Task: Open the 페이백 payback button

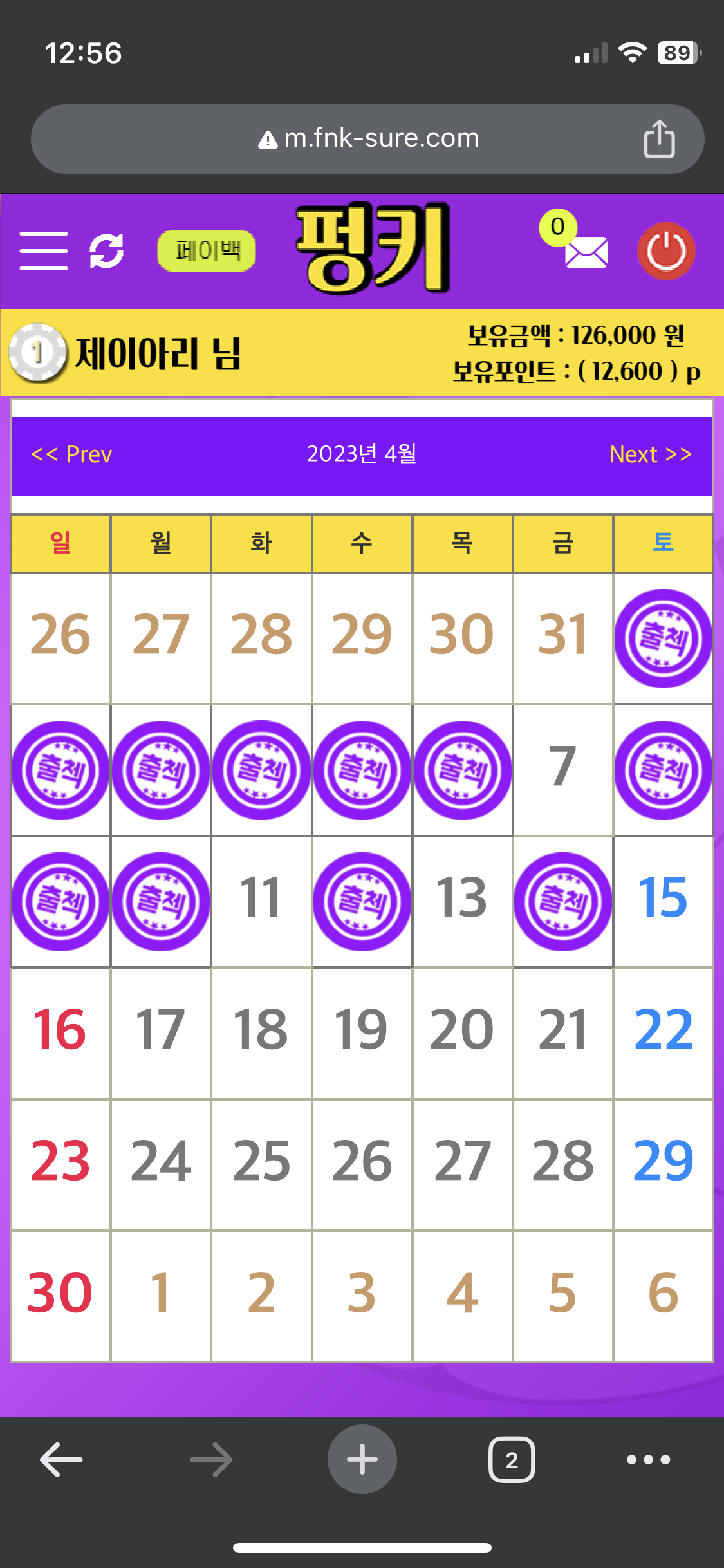Action: pos(207,250)
